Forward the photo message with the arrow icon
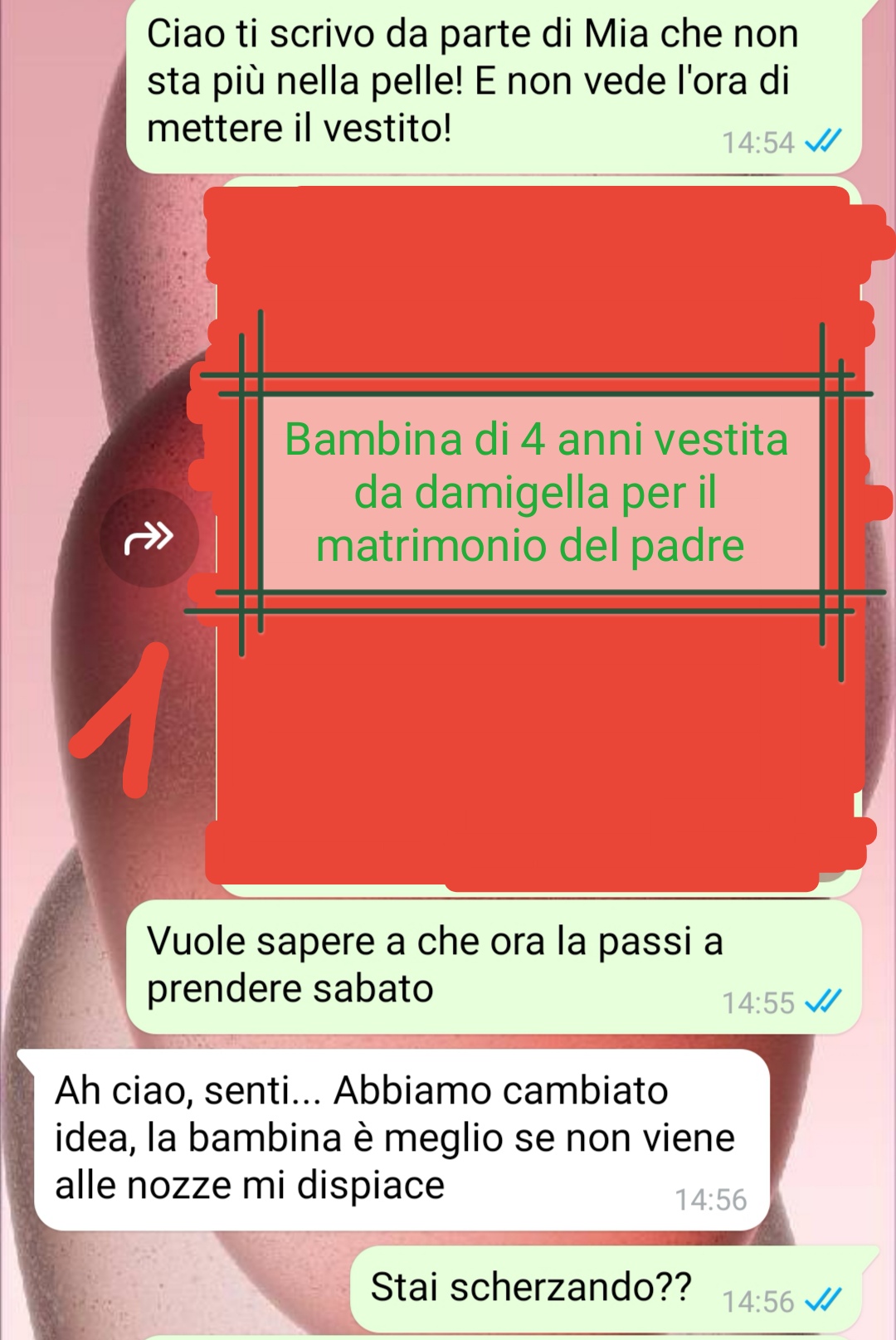The width and height of the screenshot is (896, 1340). [x=149, y=537]
